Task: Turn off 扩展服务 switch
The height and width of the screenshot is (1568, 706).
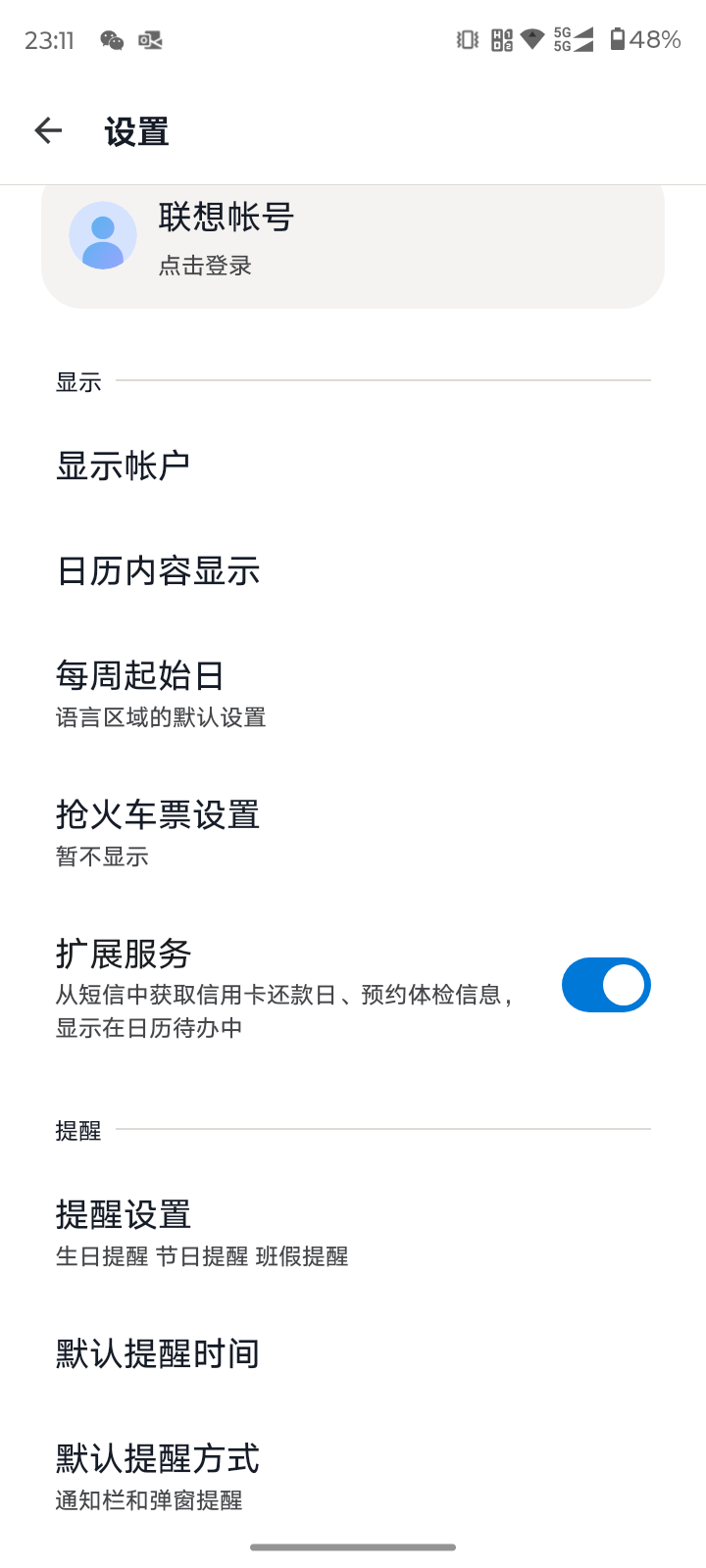Action: tap(605, 985)
